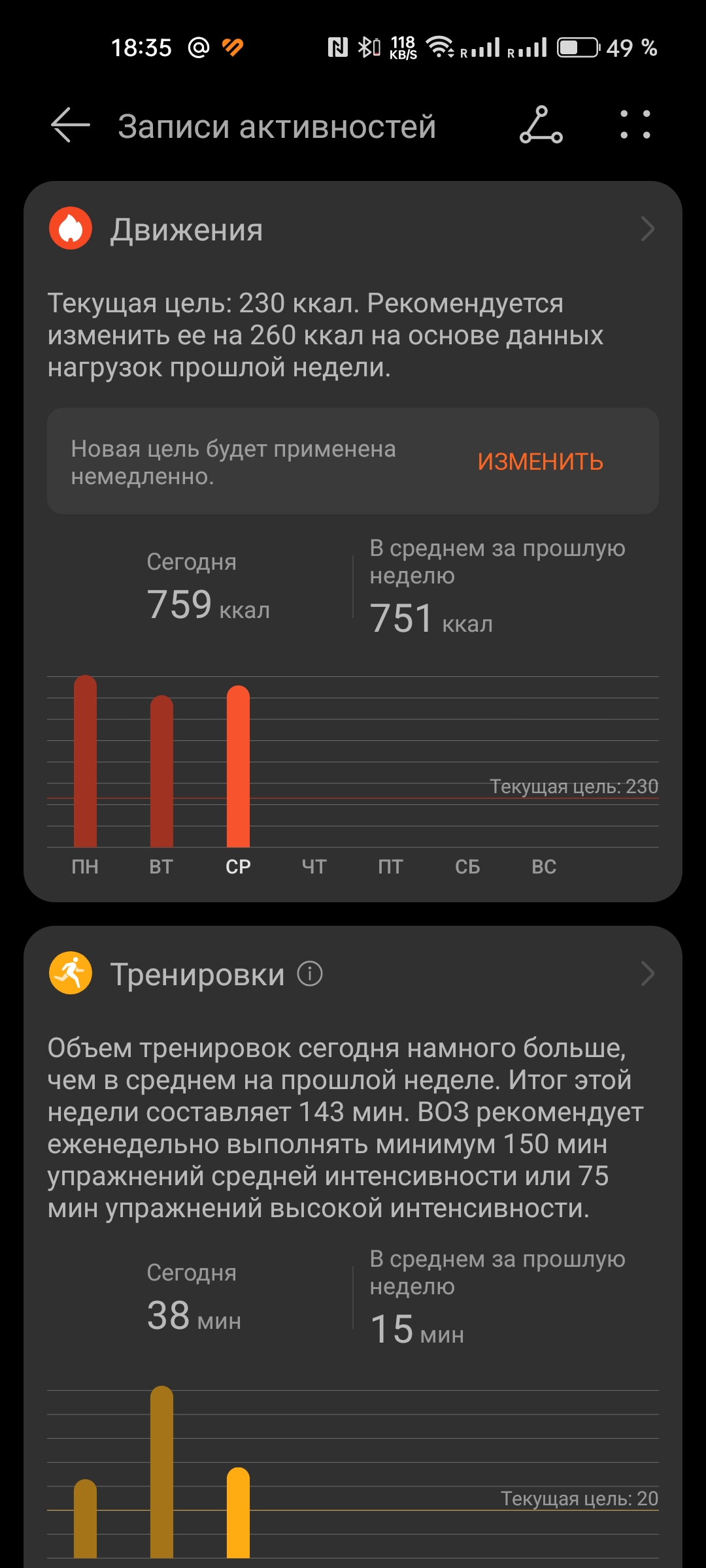Screen dimensions: 706x1568
Task: Open Тренировки details via its chevron
Action: point(647,974)
